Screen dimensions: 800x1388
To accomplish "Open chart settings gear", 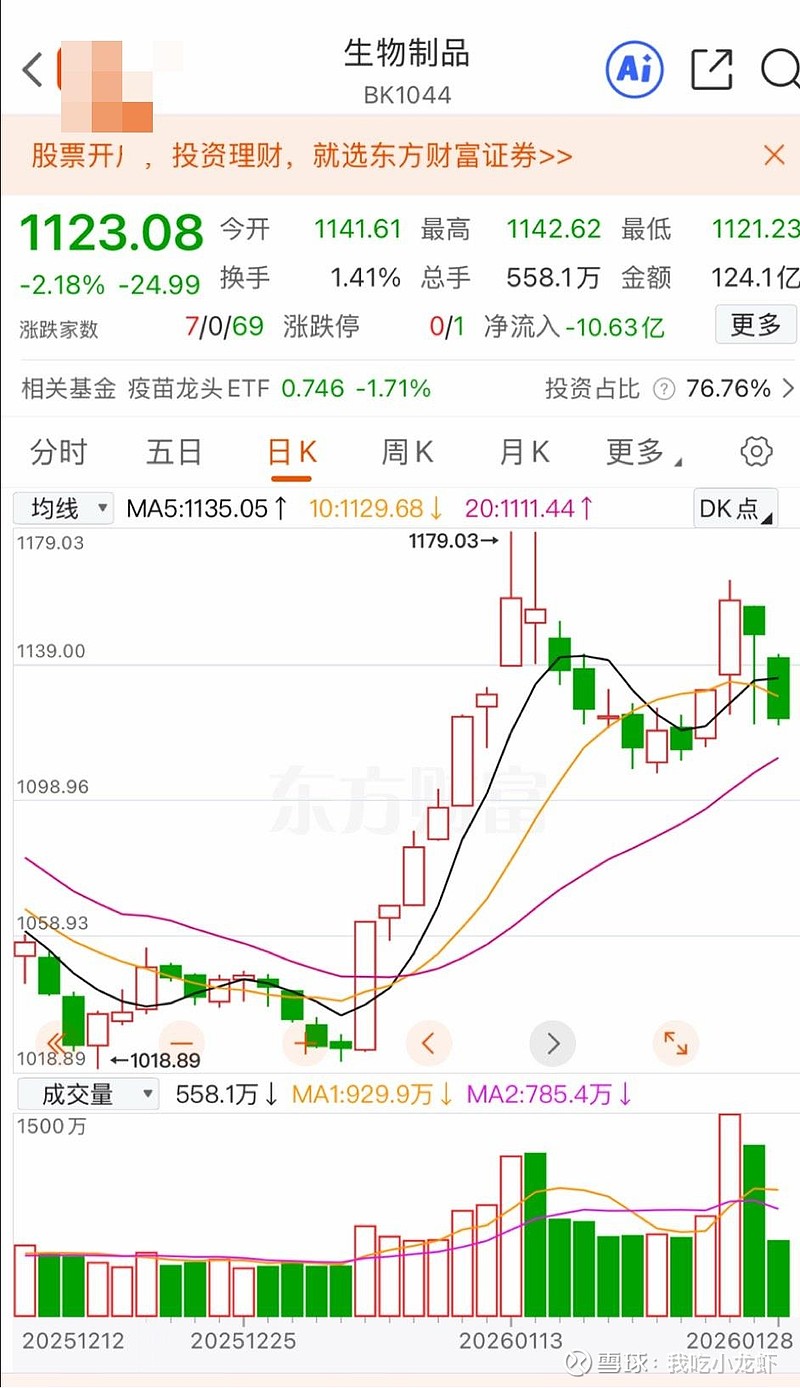I will click(x=756, y=452).
